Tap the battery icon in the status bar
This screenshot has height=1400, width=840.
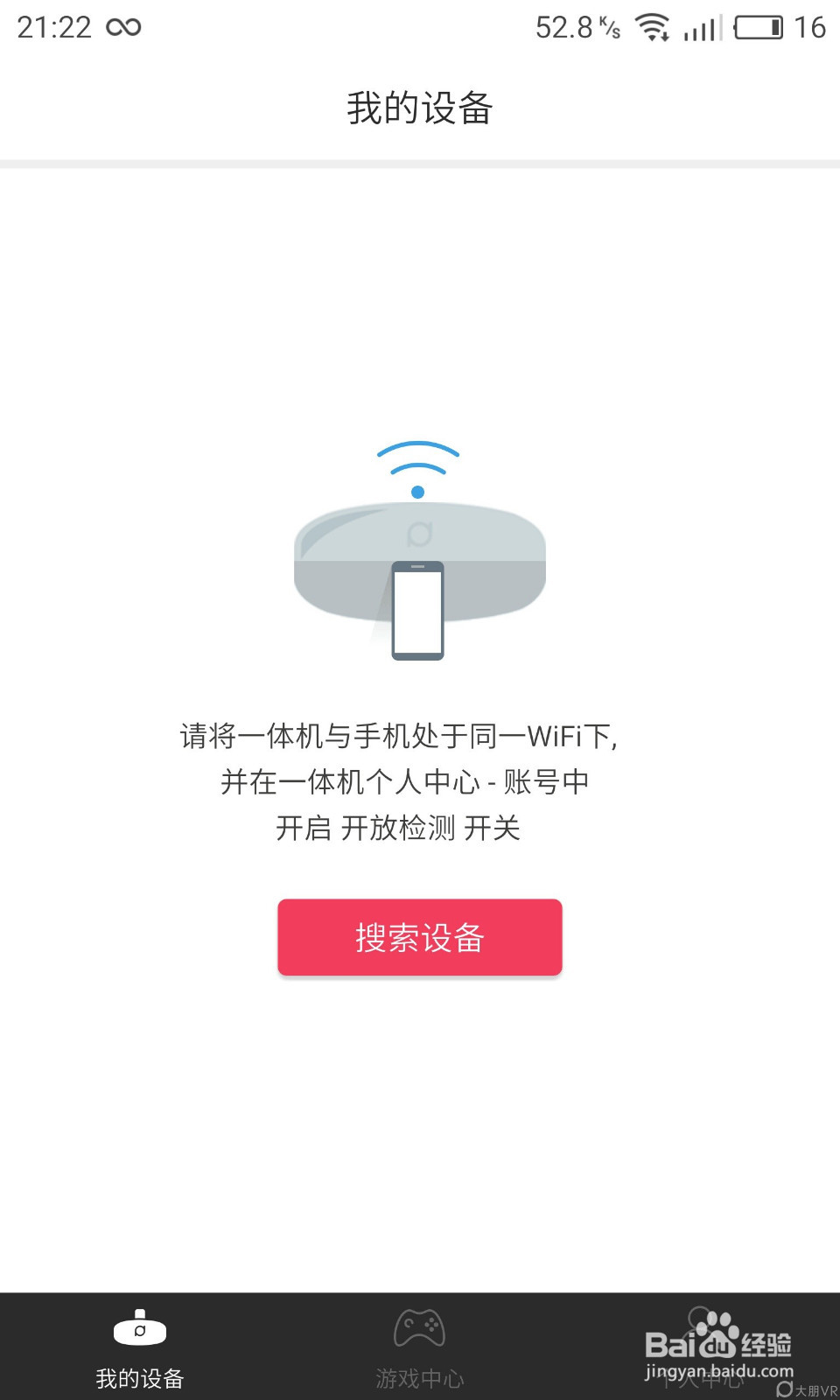758,26
